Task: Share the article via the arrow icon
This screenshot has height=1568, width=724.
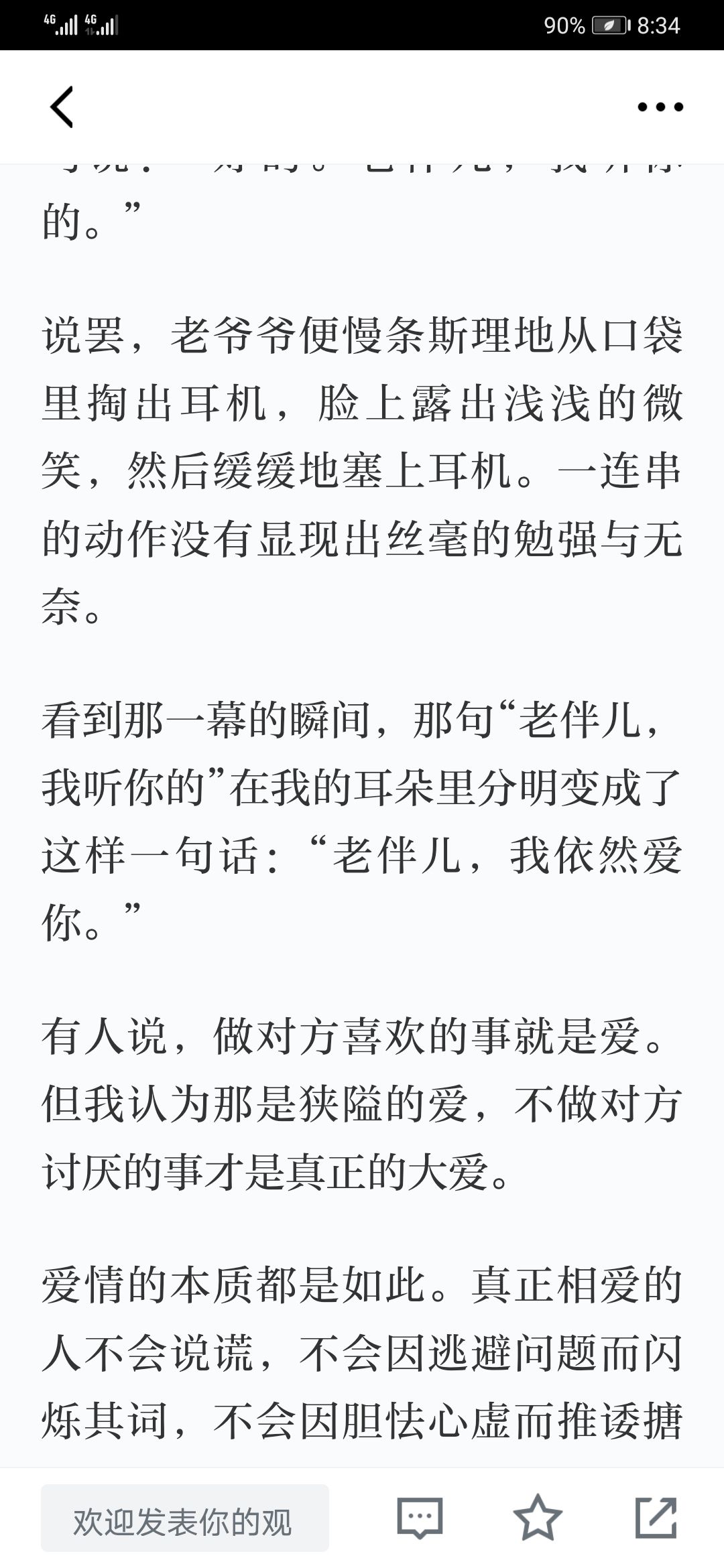Action: (x=656, y=1517)
